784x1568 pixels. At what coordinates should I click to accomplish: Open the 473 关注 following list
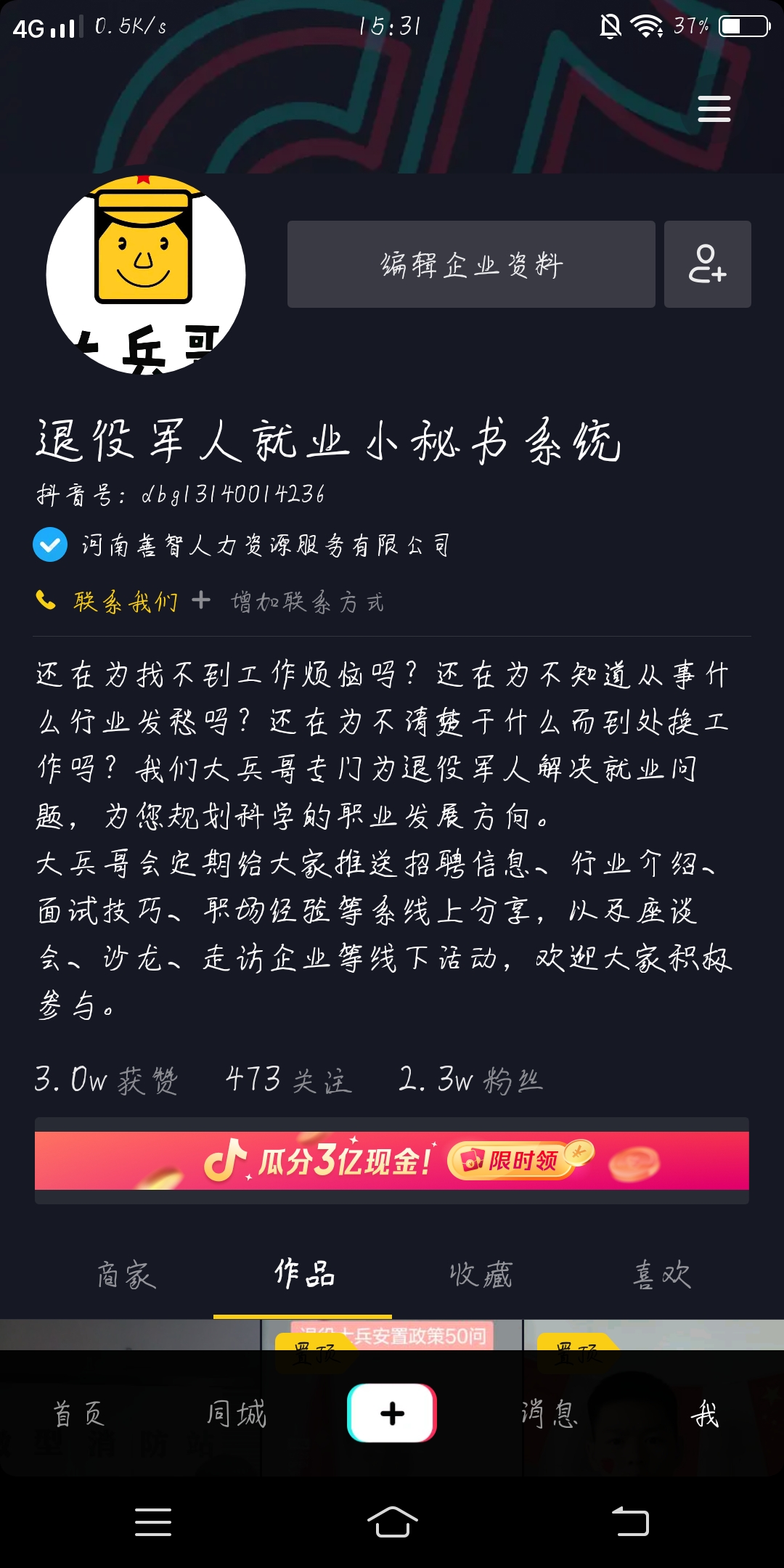(288, 1080)
